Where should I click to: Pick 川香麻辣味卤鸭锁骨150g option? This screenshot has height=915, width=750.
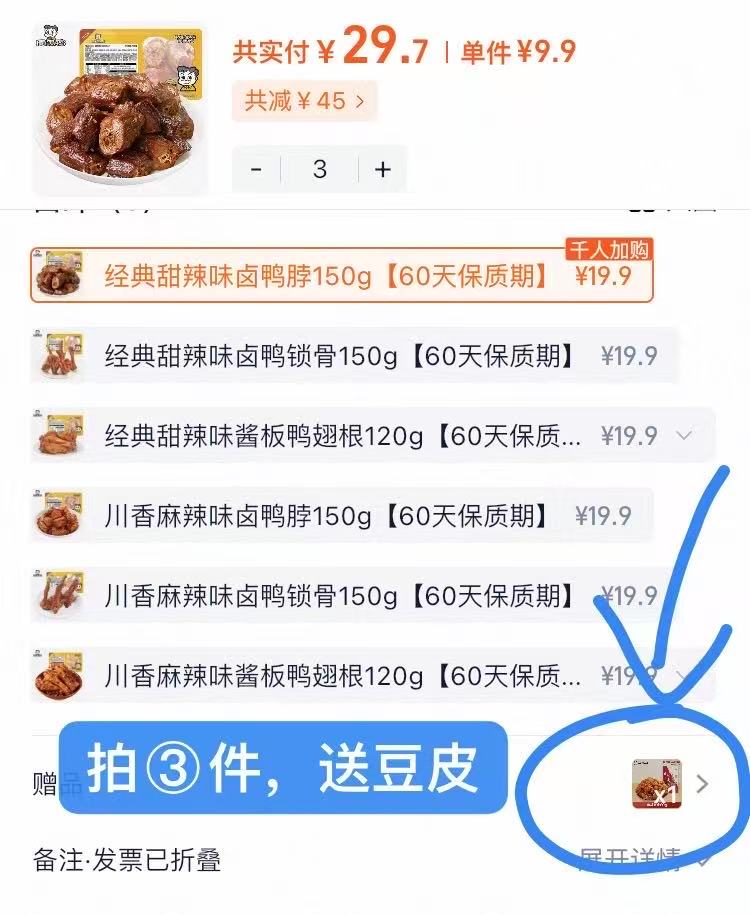click(x=350, y=597)
